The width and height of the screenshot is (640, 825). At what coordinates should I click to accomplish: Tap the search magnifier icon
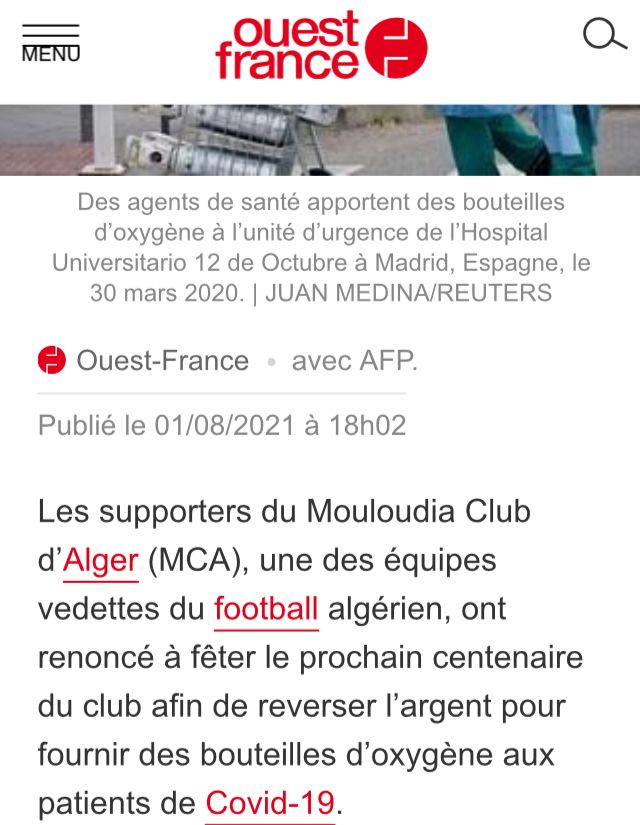click(602, 36)
